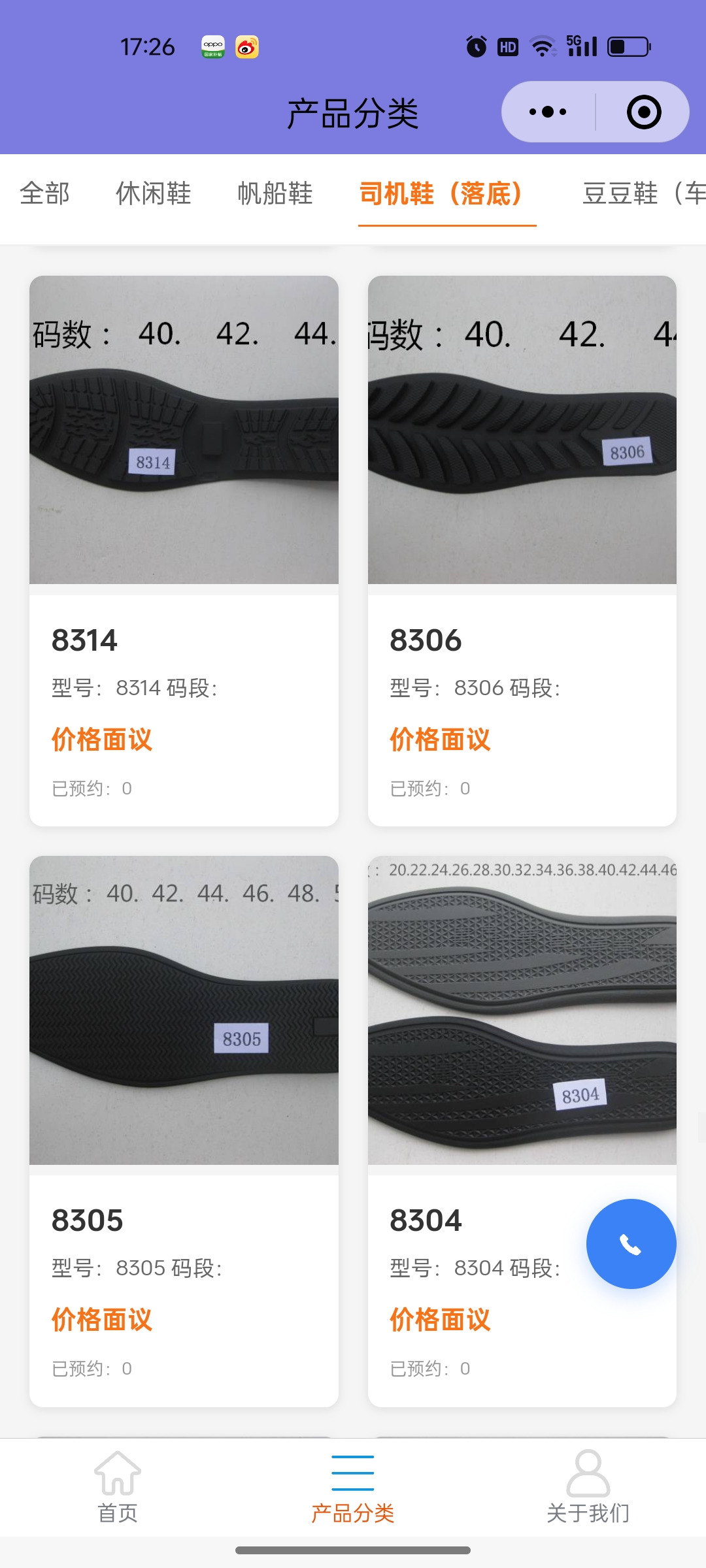Open the mini program overflow menu
Viewport: 706px width, 1568px height.
[548, 112]
